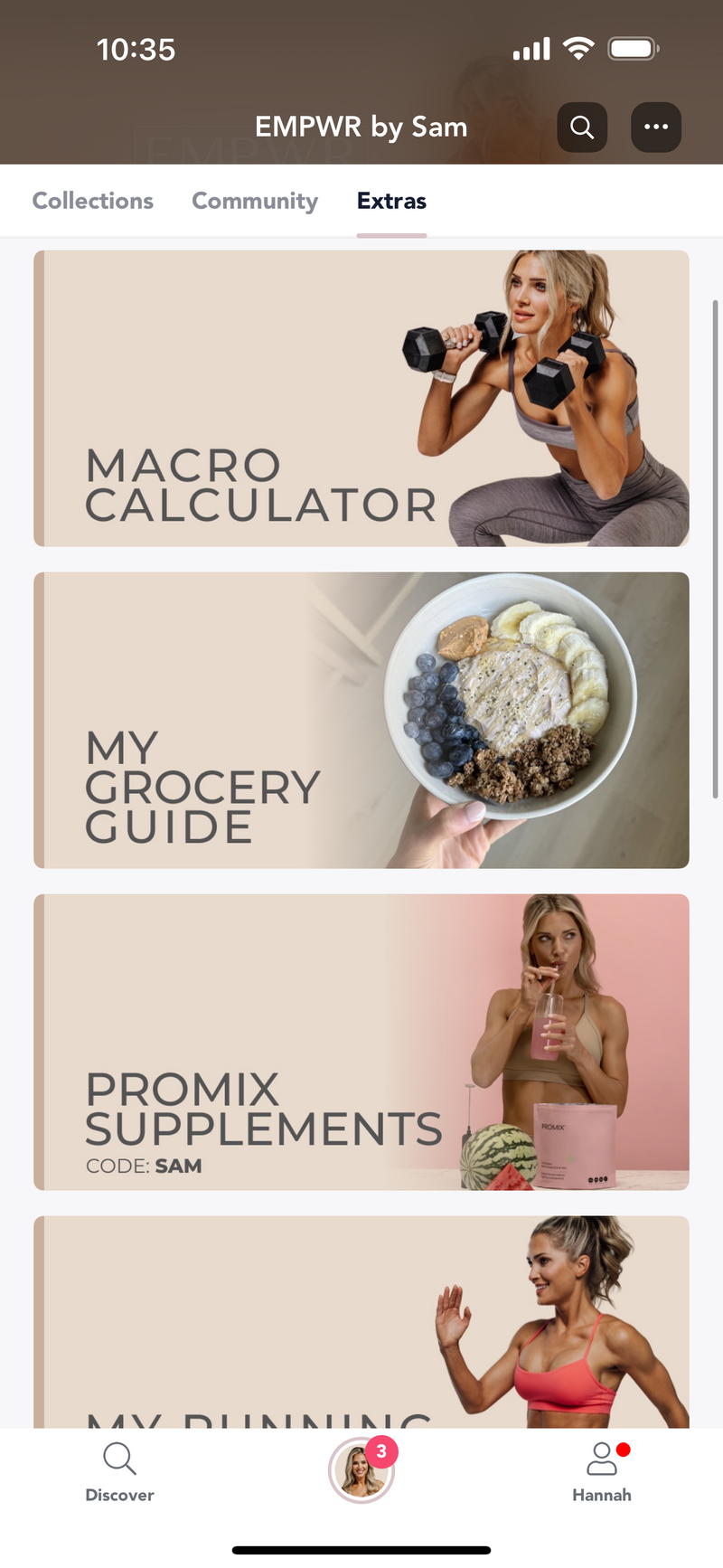Image resolution: width=723 pixels, height=1568 pixels.
Task: Select the Extras tab
Action: pyautogui.click(x=391, y=201)
